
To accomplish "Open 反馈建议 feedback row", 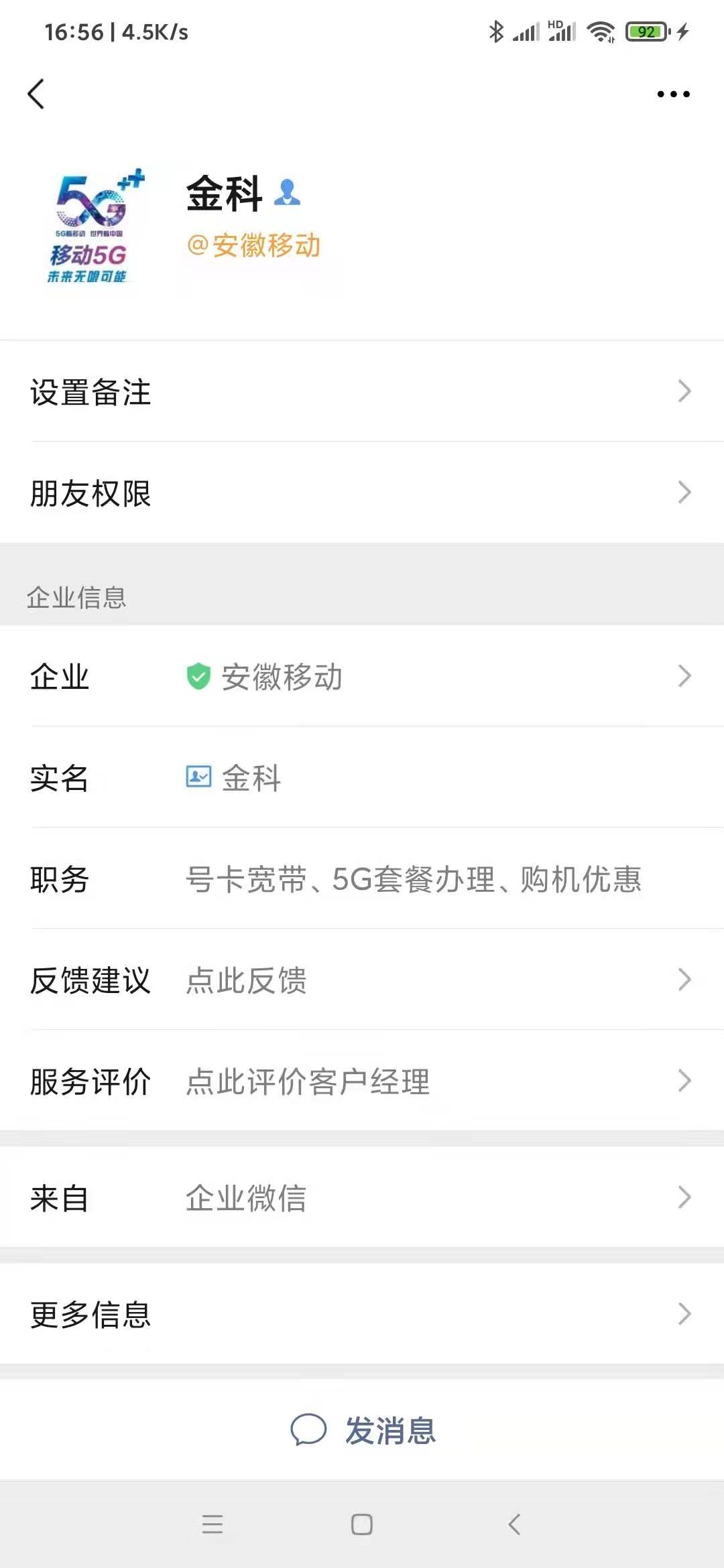I will (362, 980).
